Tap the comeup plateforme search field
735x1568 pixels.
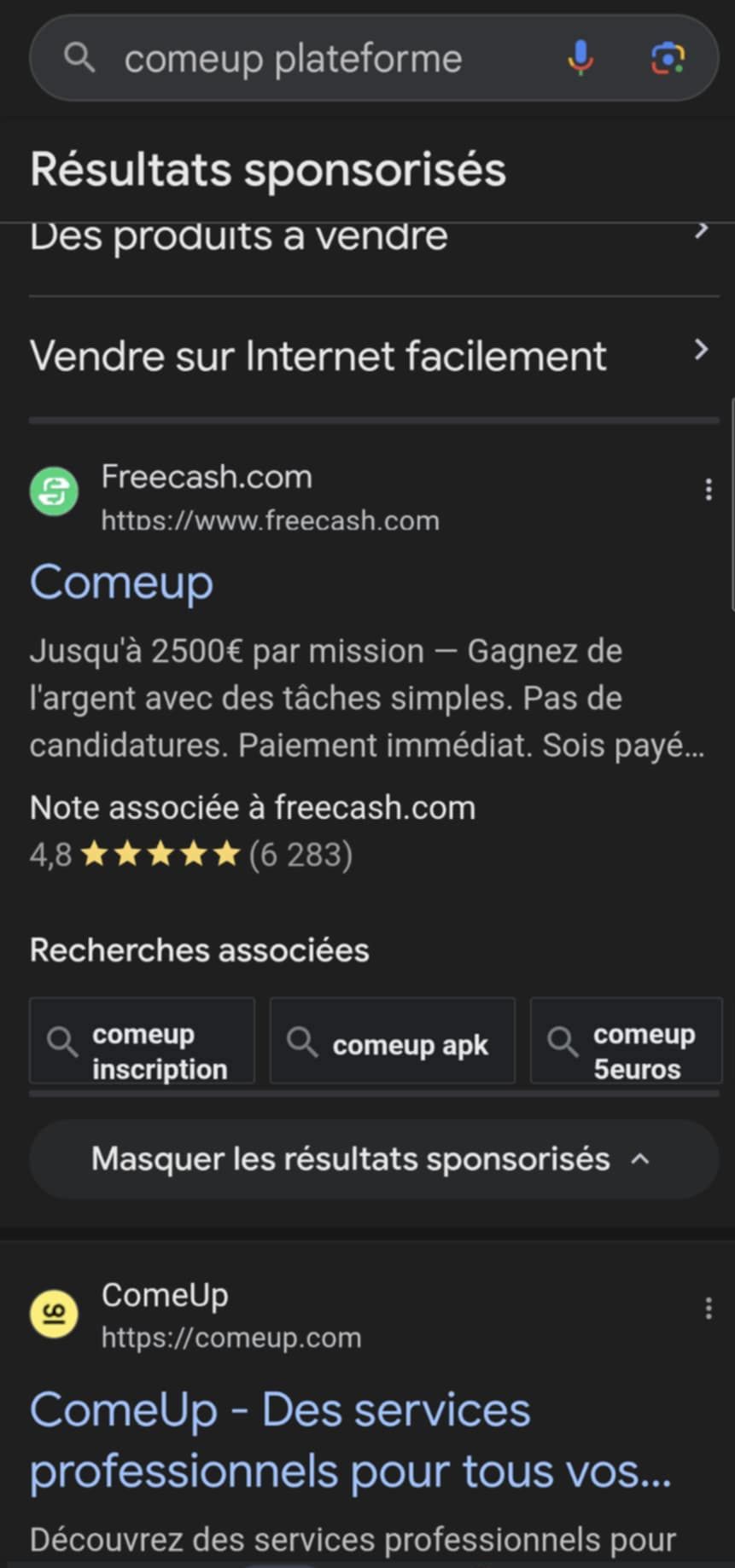pos(293,59)
